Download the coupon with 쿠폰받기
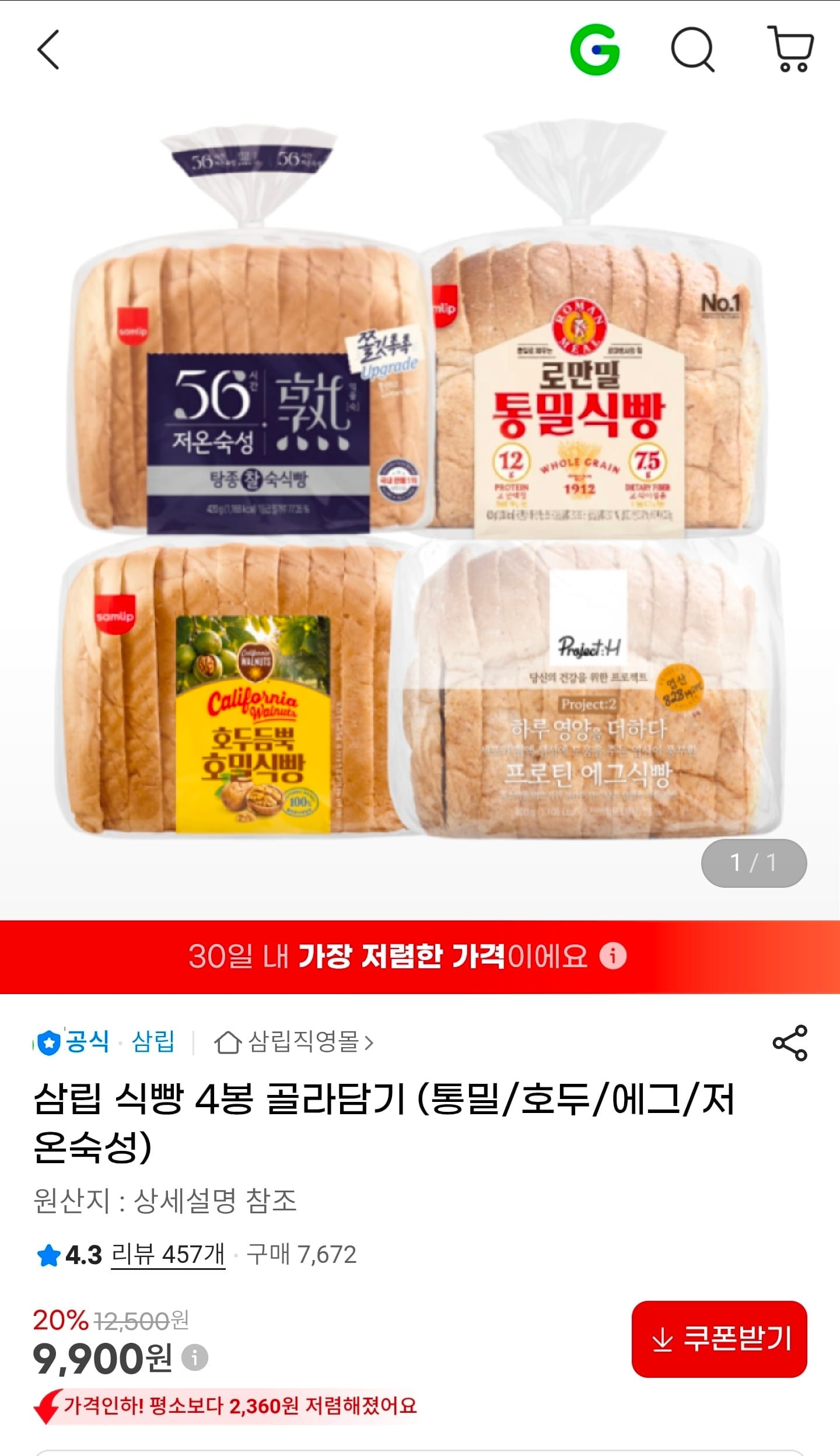Screen dimensions: 840x1456 click(719, 1339)
